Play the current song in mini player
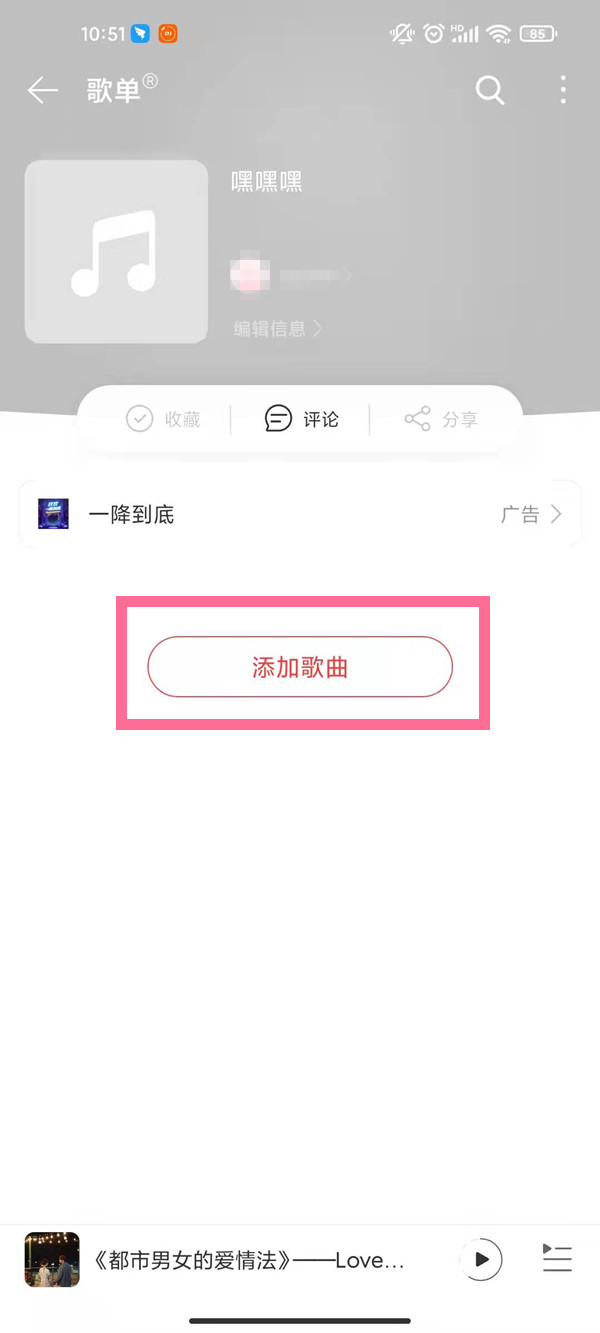This screenshot has width=600, height=1333. click(481, 1259)
